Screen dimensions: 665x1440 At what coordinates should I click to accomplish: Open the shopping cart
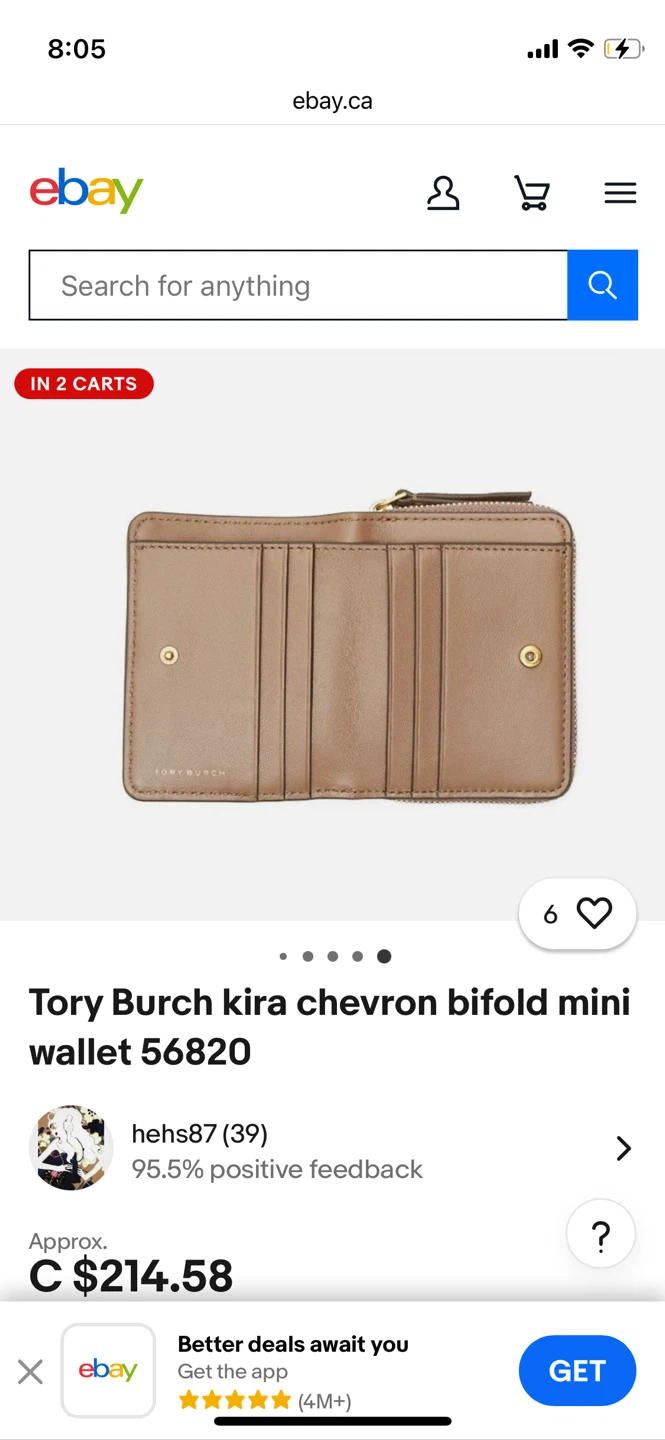pos(532,192)
